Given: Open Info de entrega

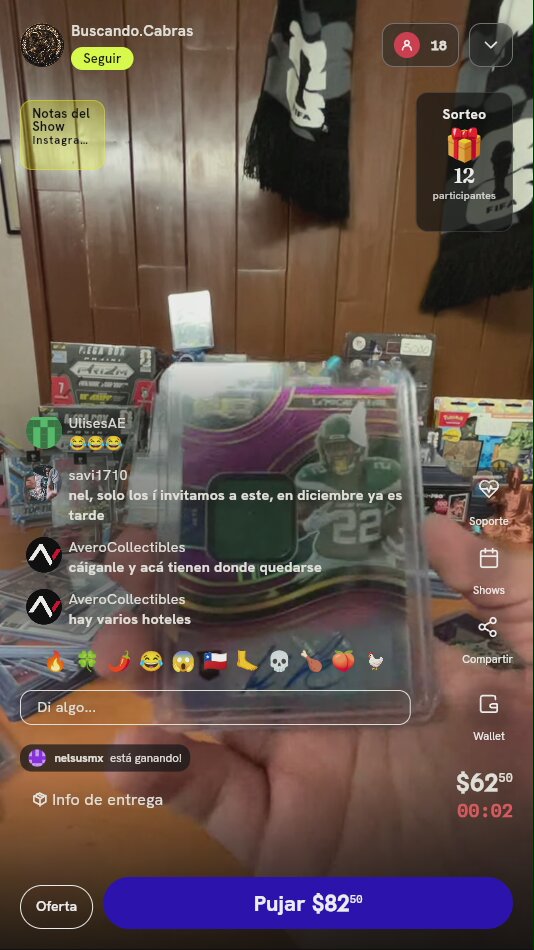Looking at the screenshot, I should 98,800.
